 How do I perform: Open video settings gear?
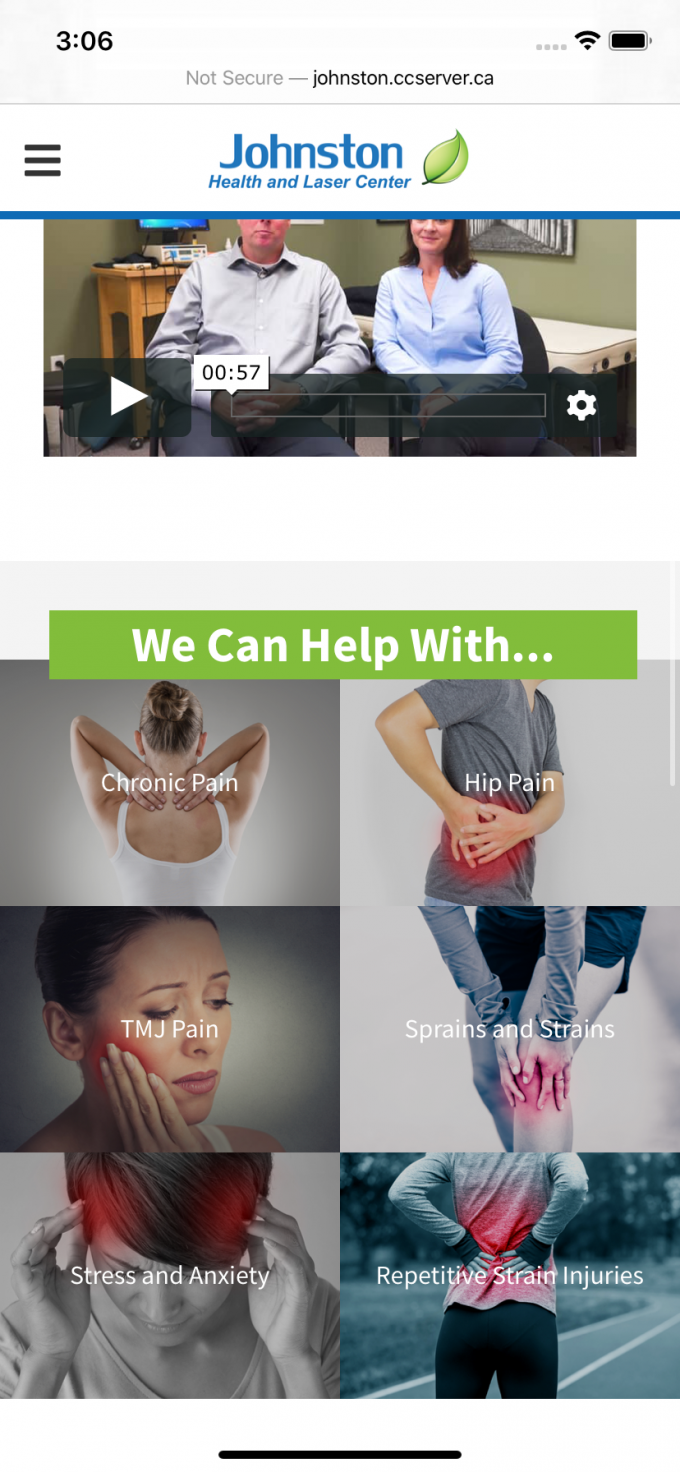click(x=581, y=405)
